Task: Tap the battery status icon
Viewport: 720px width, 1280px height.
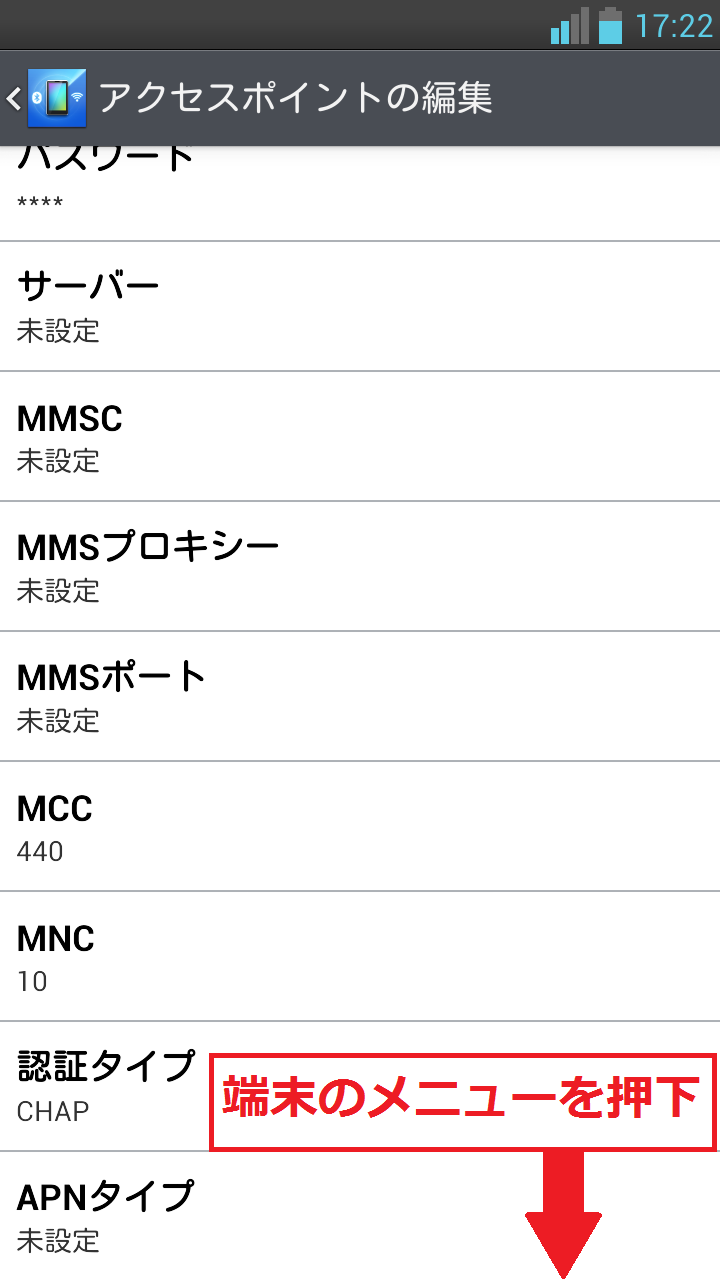Action: 610,27
